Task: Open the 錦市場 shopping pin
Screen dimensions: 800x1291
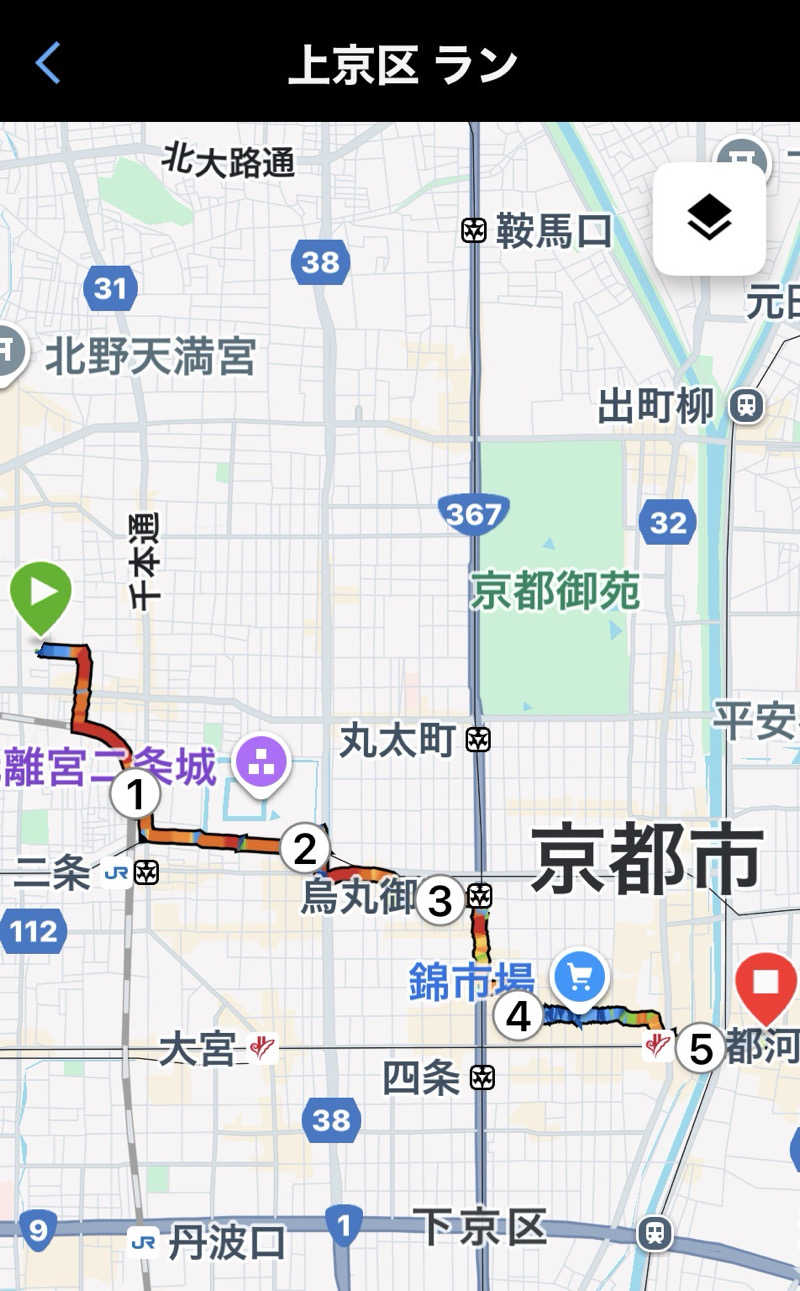Action: point(583,973)
